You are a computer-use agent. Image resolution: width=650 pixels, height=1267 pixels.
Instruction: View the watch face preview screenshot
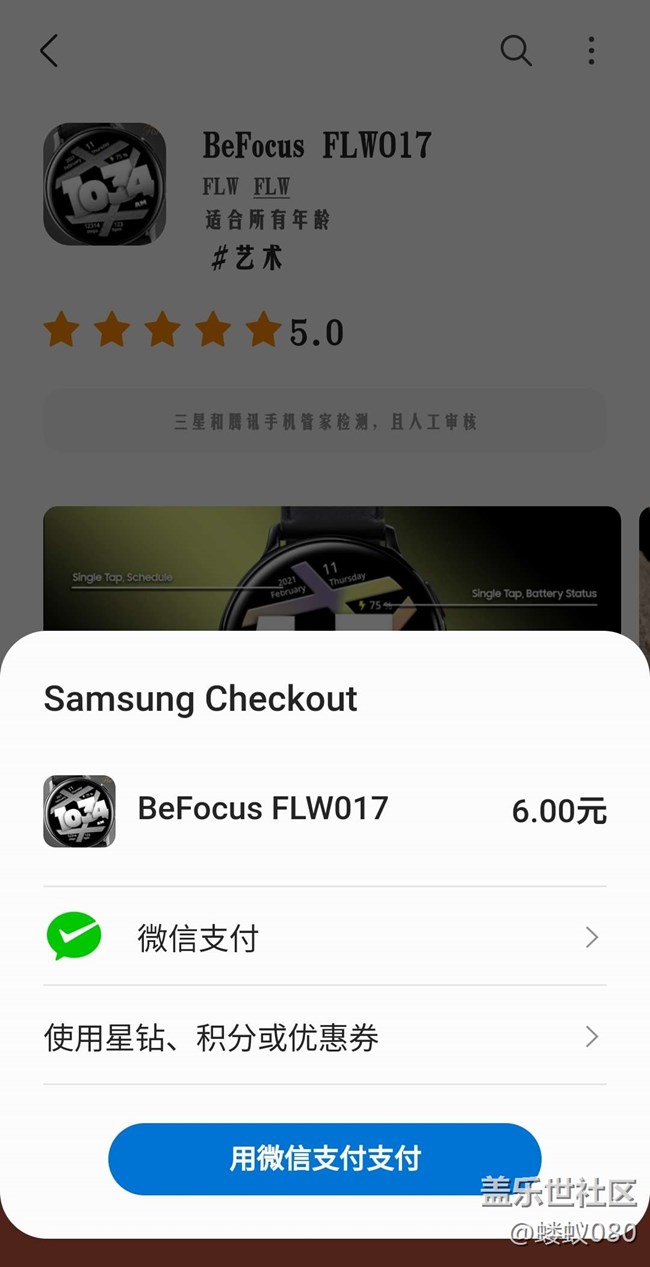[331, 568]
